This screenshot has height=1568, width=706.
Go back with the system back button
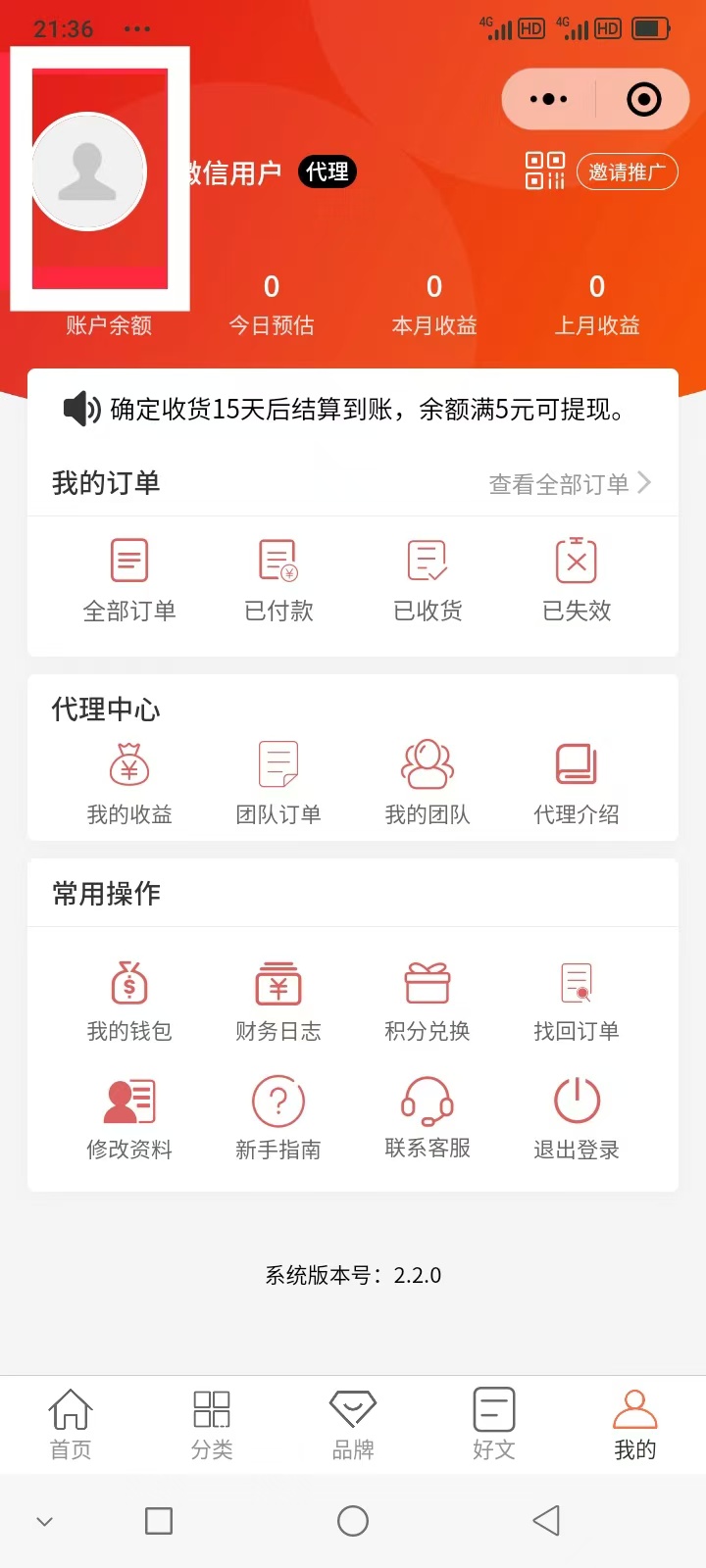(546, 1521)
